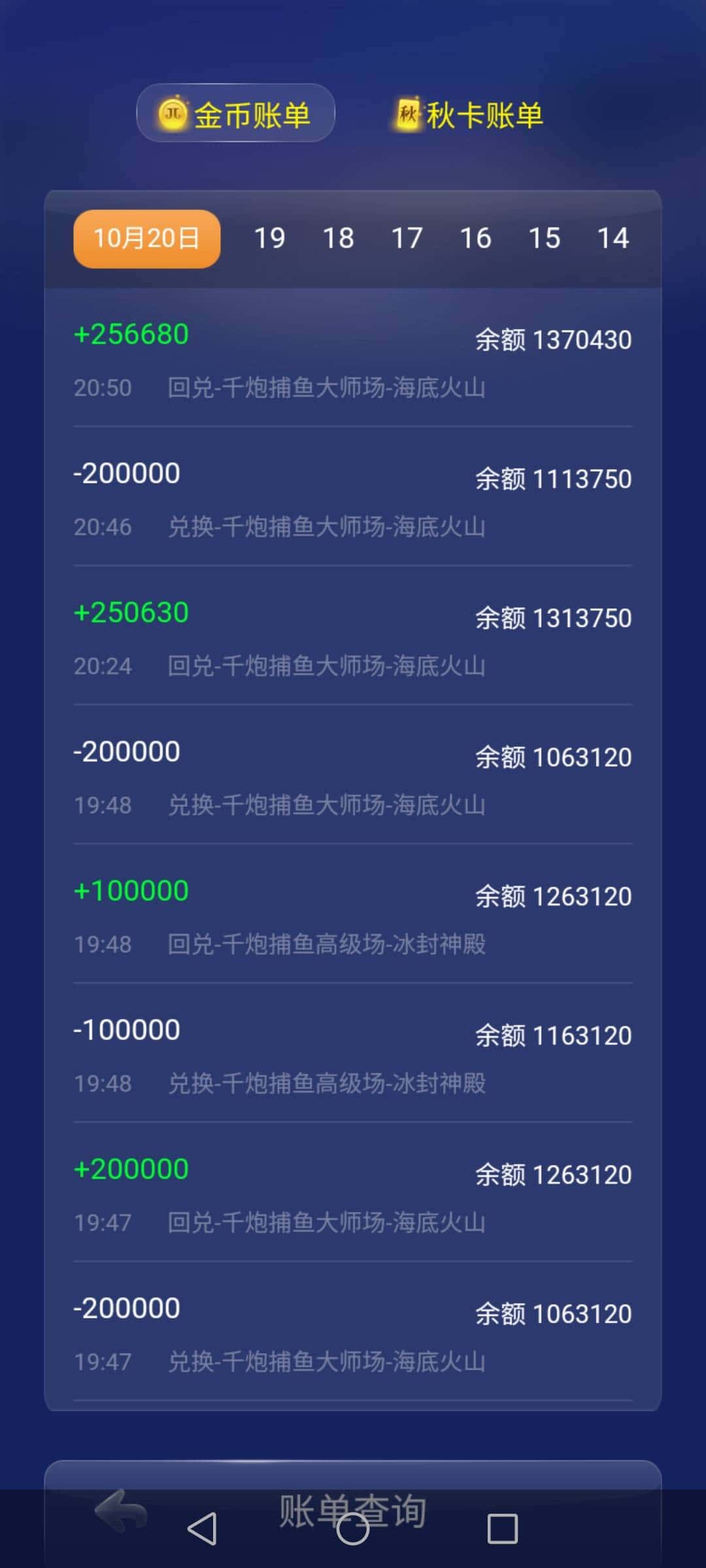
Task: Click the 秋 card icon beside 秋卡账单
Action: 409,112
